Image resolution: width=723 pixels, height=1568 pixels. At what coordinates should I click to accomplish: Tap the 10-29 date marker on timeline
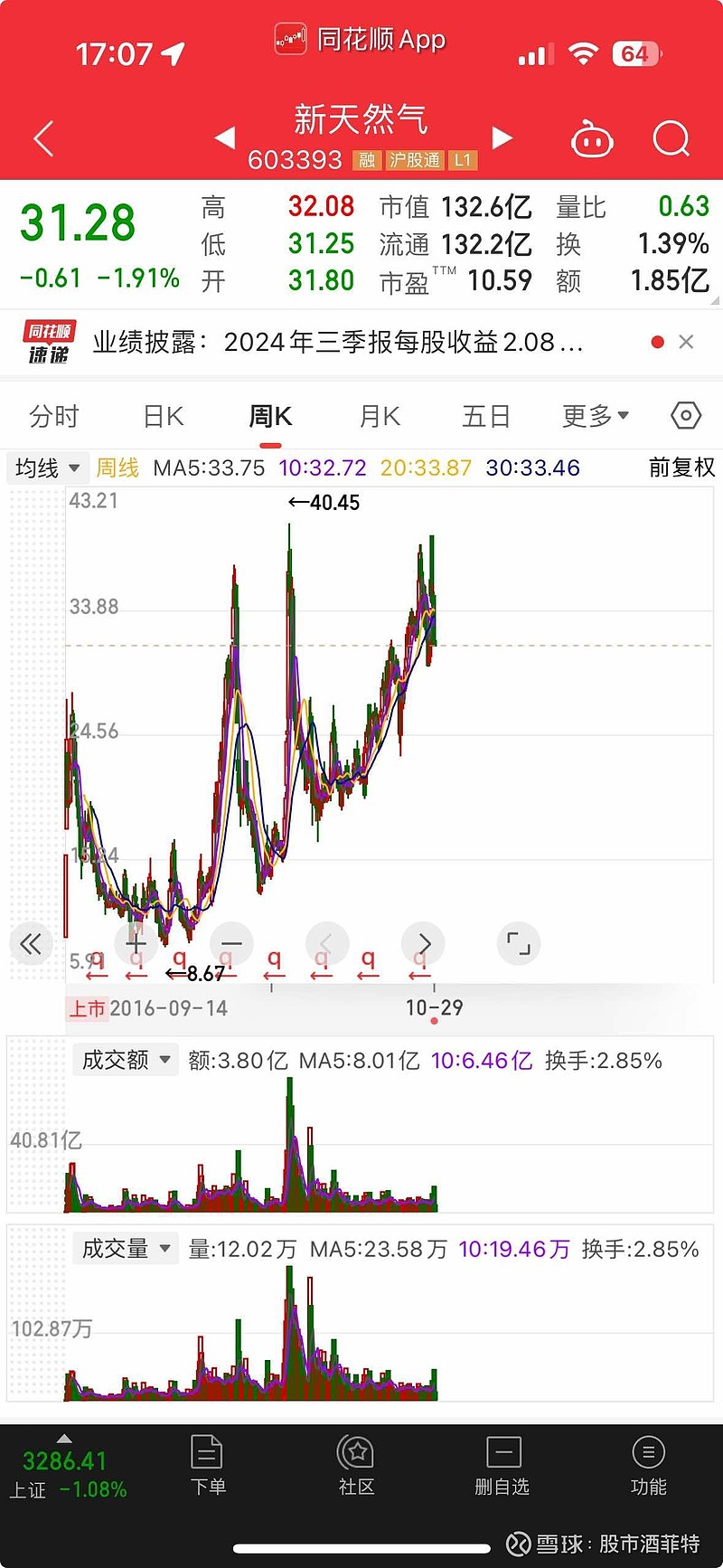click(434, 1008)
